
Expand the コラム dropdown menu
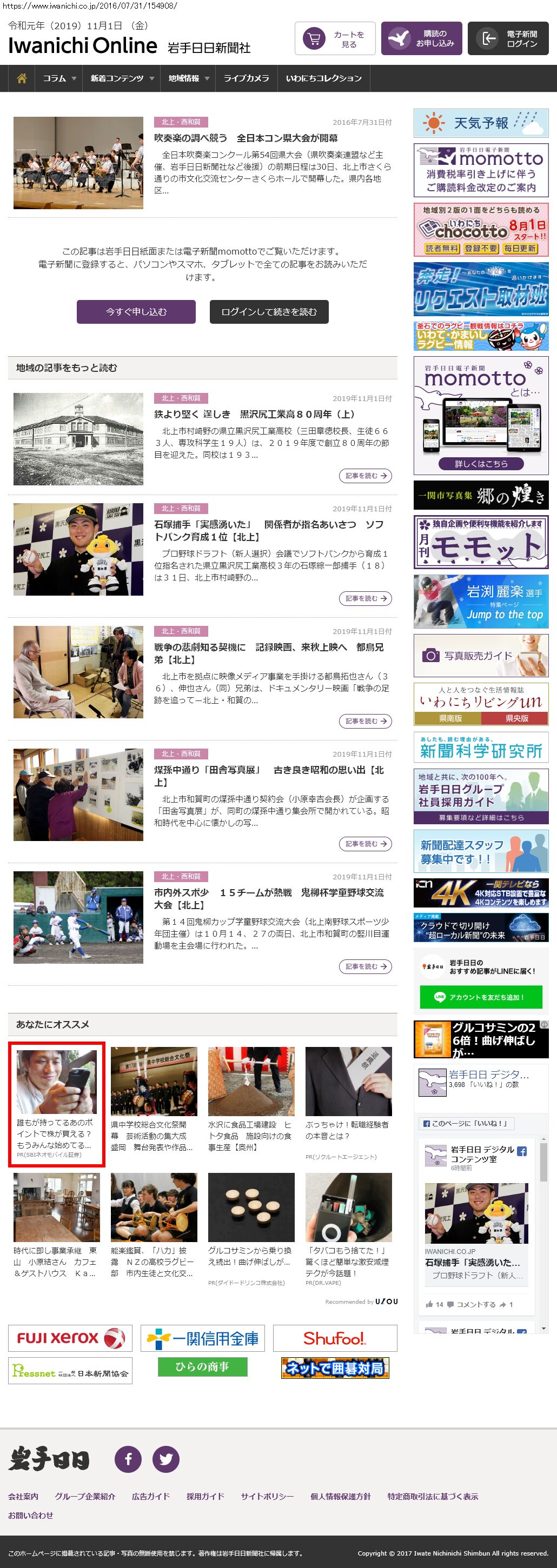59,78
